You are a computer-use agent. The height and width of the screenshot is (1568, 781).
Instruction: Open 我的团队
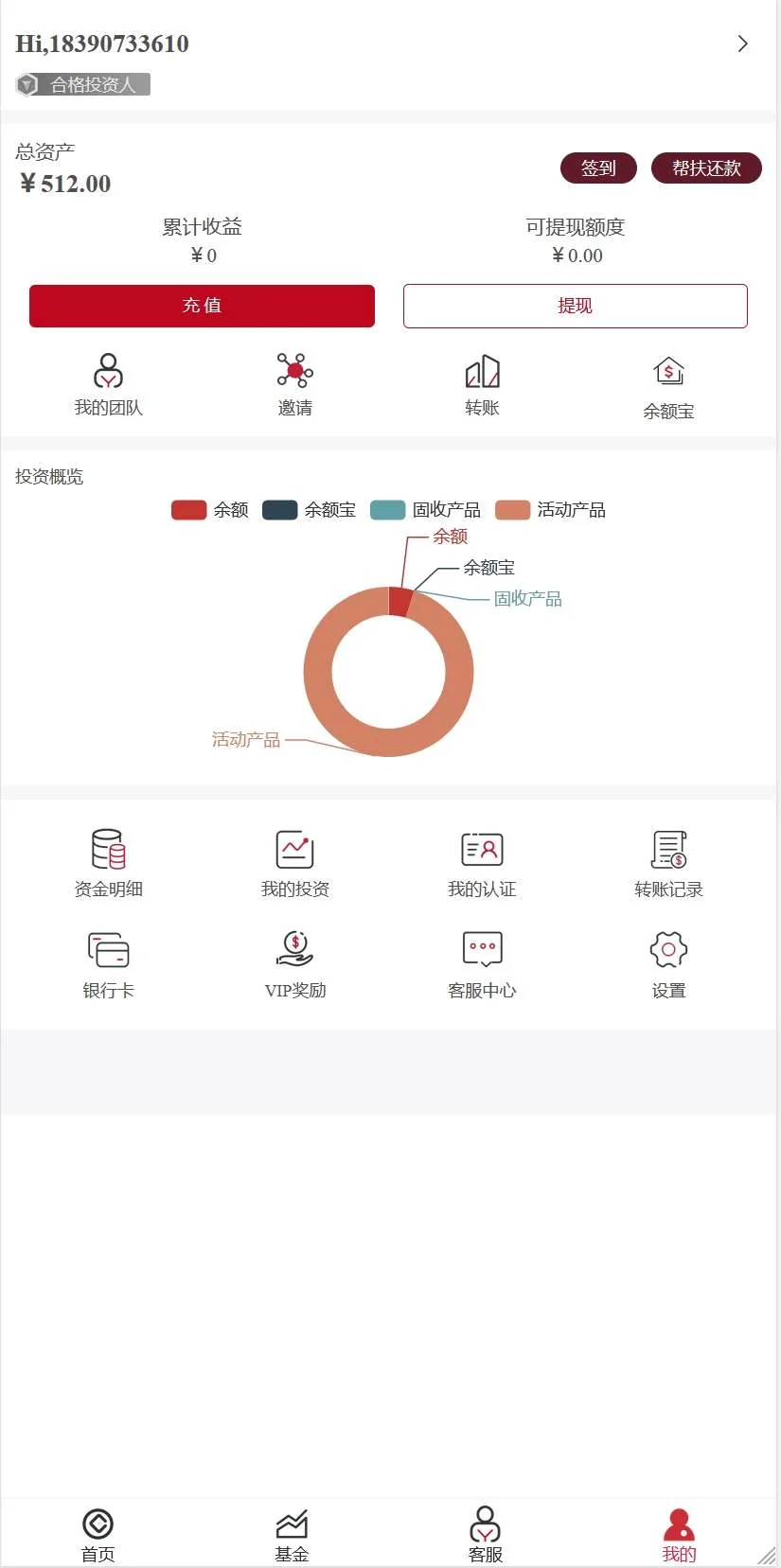click(x=108, y=383)
